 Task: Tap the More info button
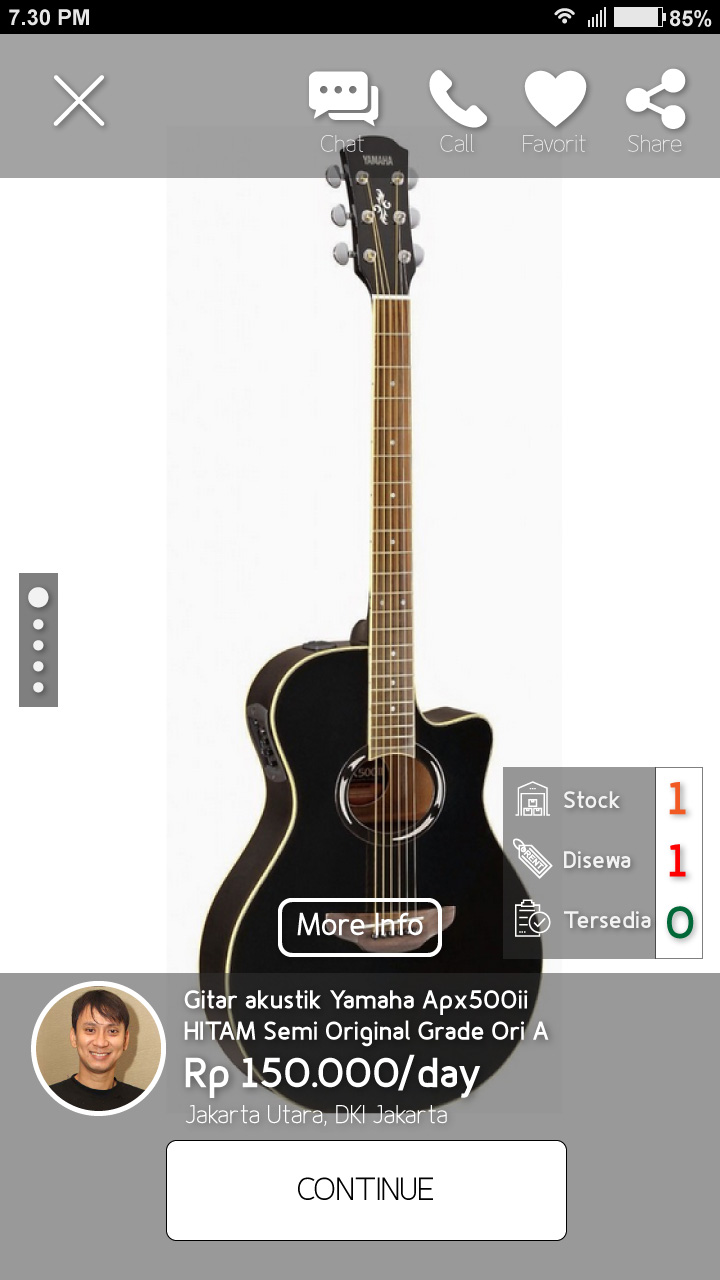pos(360,926)
